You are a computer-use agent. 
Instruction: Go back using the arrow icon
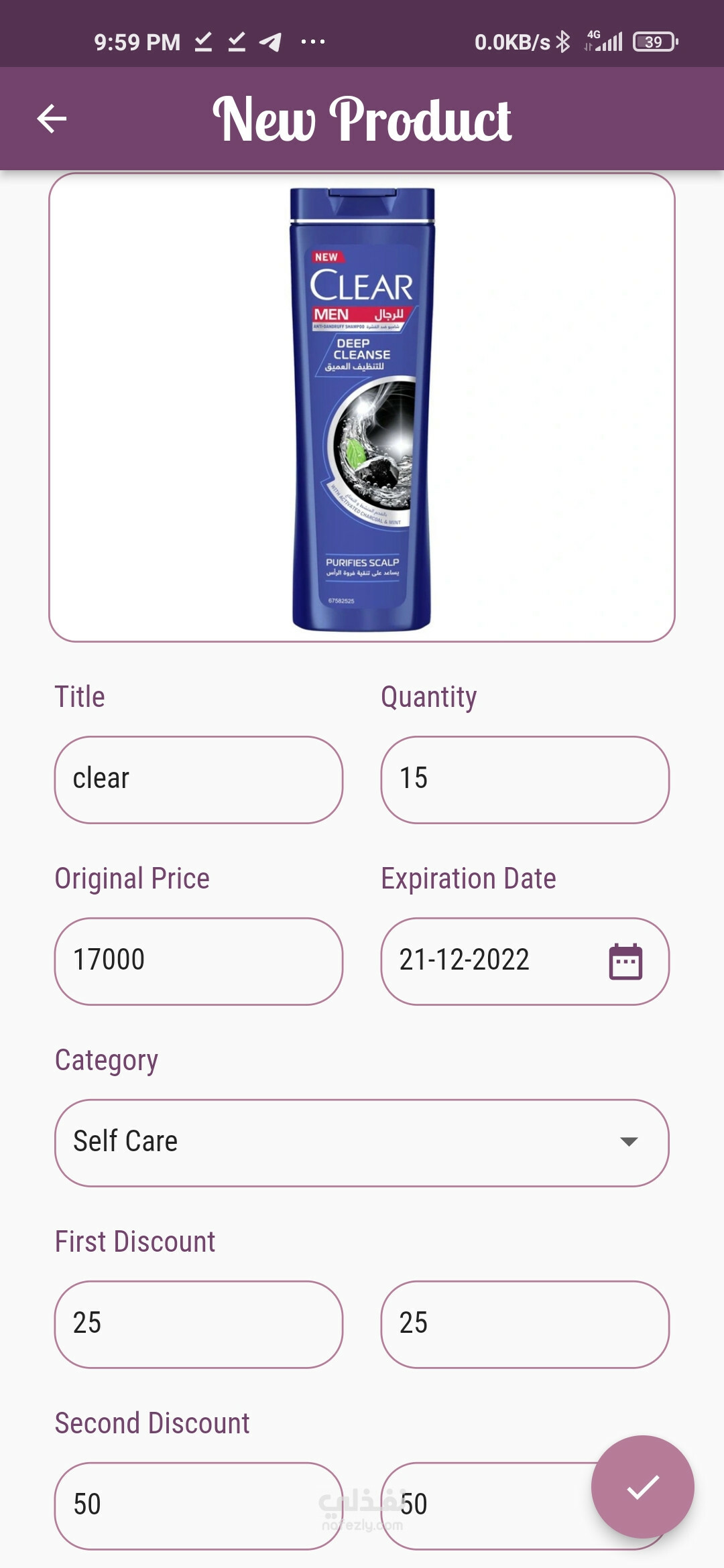tap(52, 119)
